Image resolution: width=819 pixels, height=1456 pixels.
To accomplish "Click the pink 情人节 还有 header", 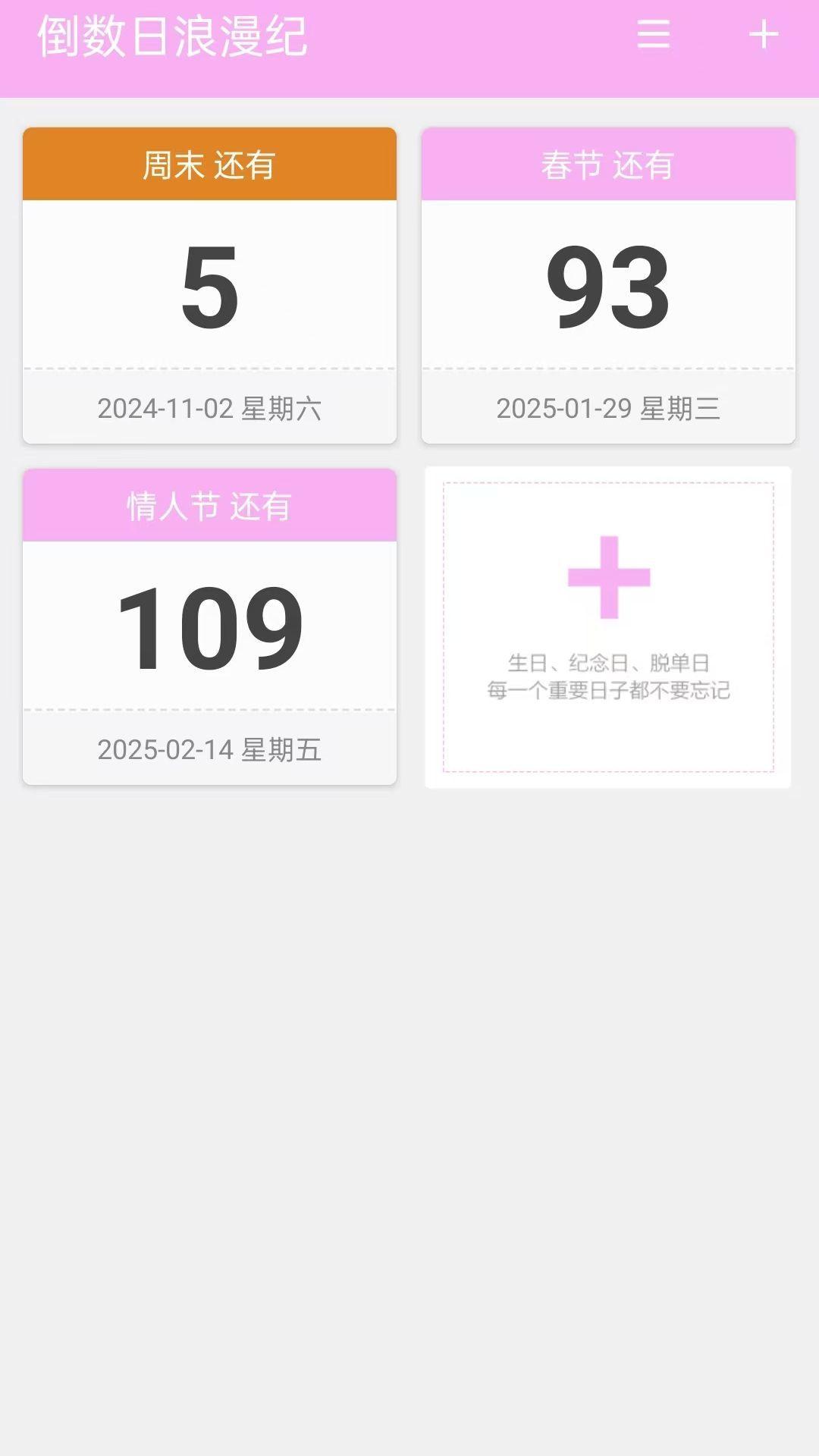I will click(209, 504).
